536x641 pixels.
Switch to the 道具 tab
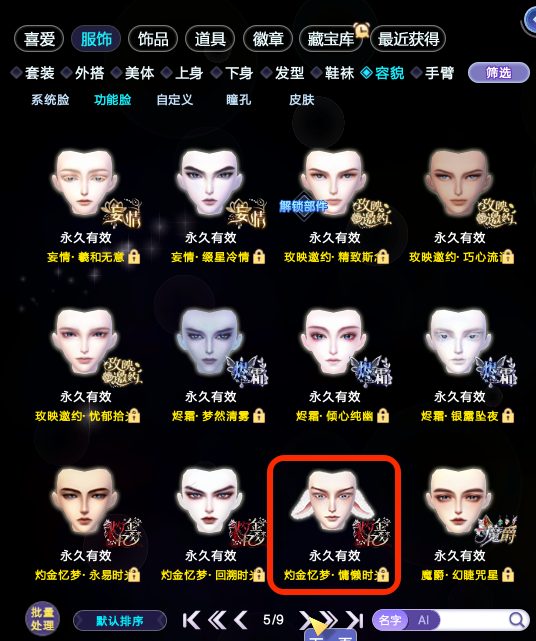point(210,39)
